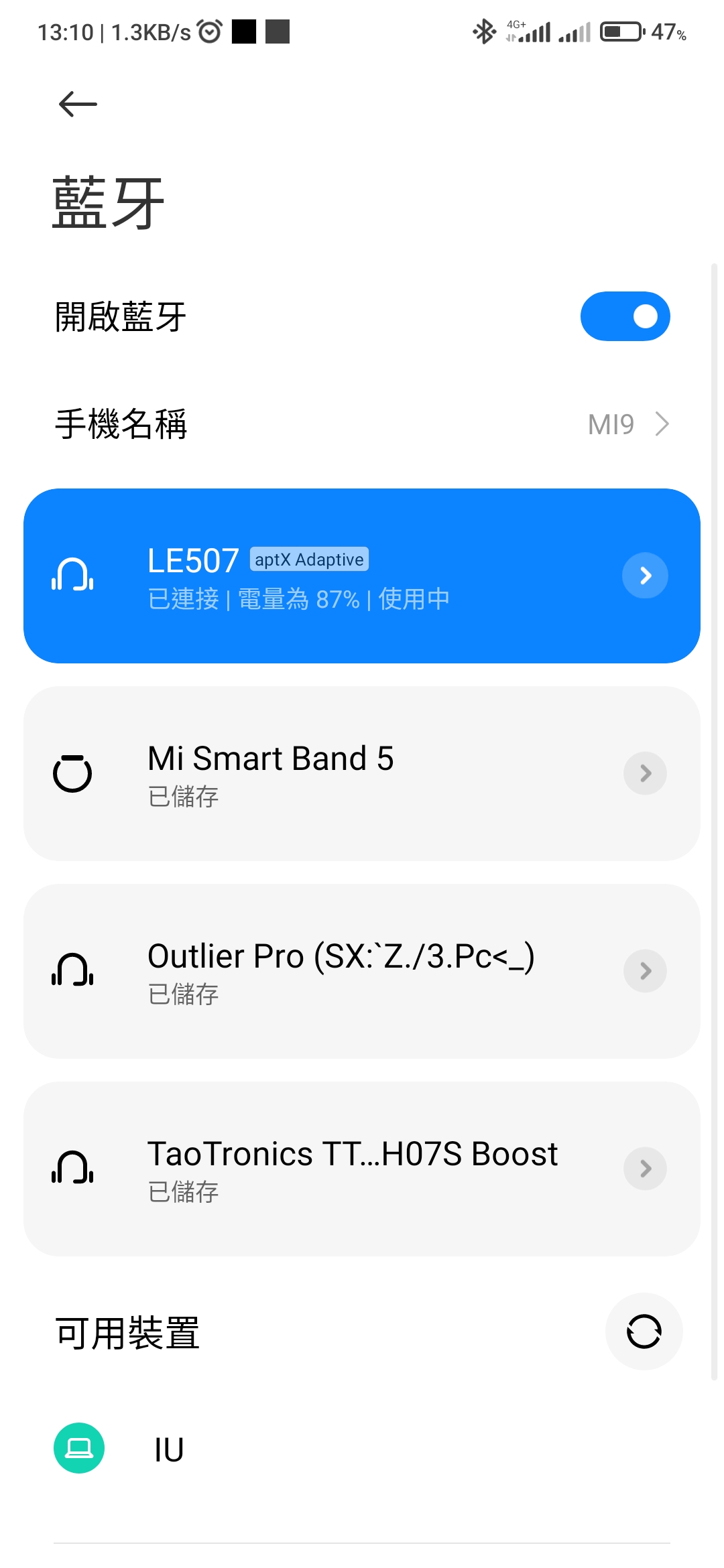Image resolution: width=724 pixels, height=1568 pixels.
Task: Tap the back arrow to exit Bluetooth settings
Action: tap(76, 104)
